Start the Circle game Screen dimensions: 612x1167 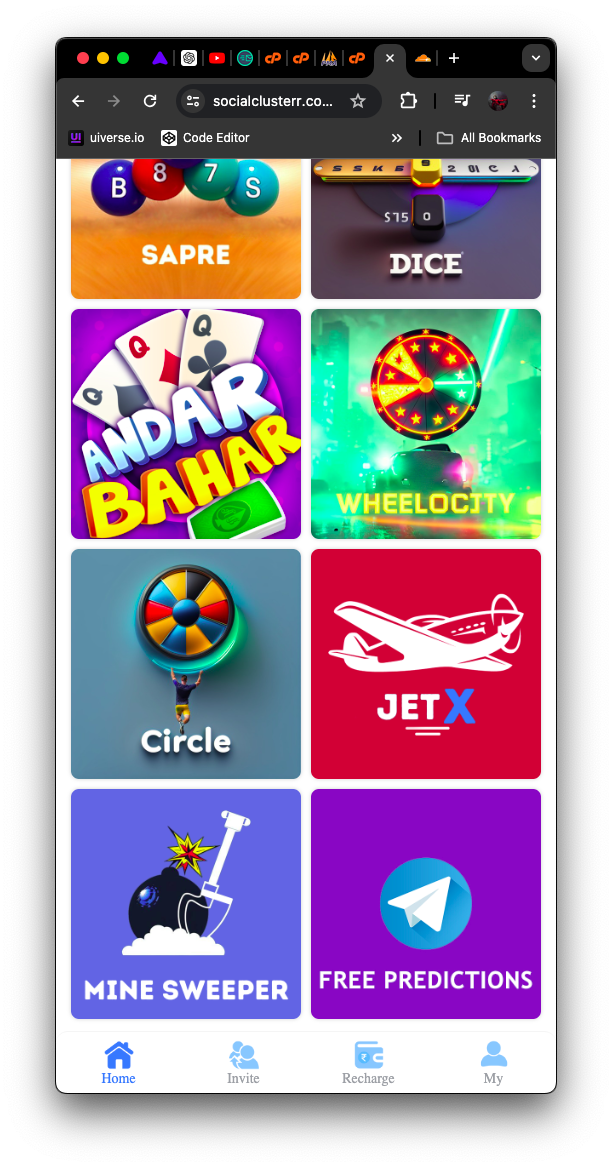point(186,664)
